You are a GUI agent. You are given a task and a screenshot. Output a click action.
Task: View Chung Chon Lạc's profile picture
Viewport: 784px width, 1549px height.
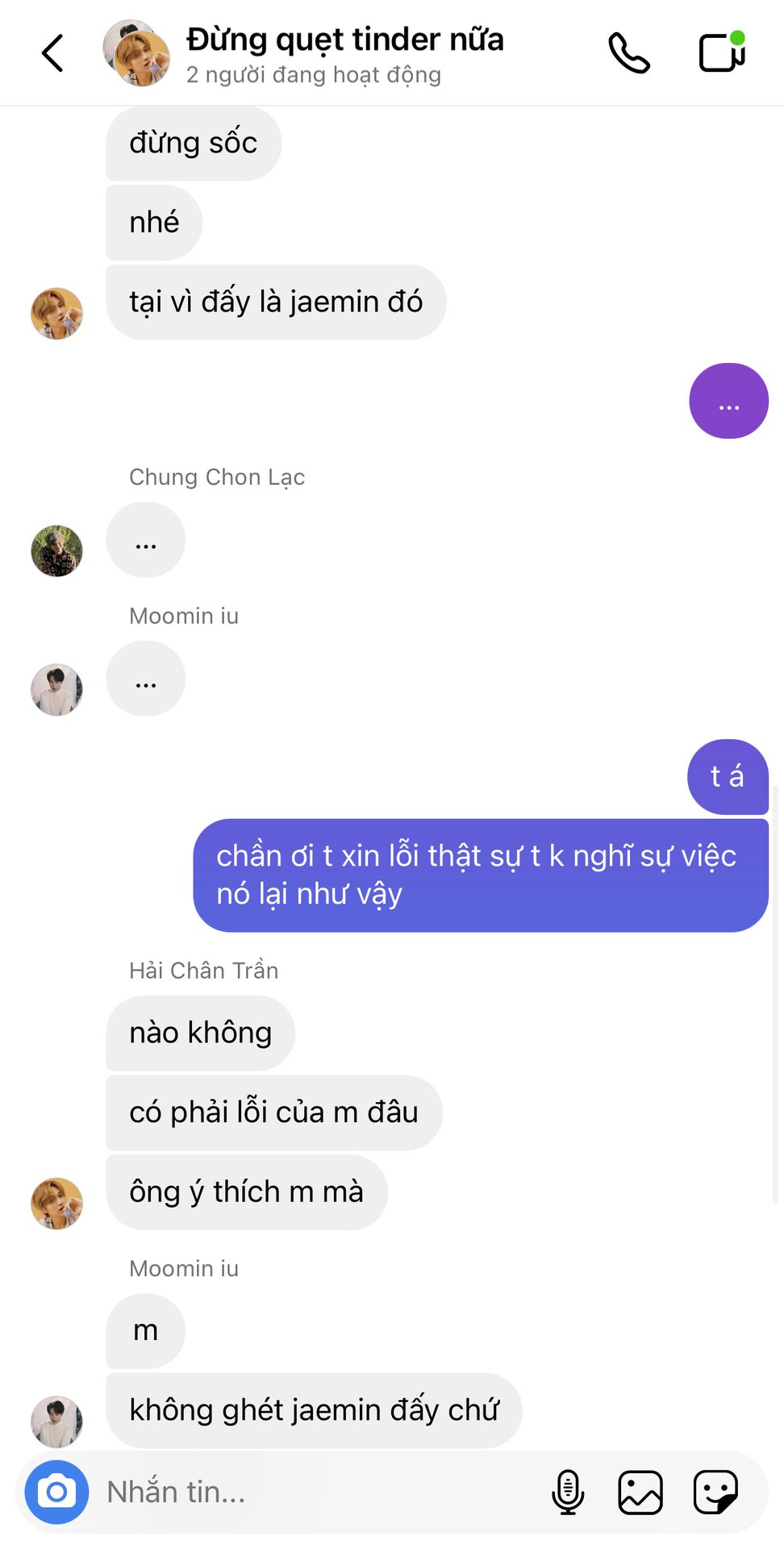coord(56,551)
